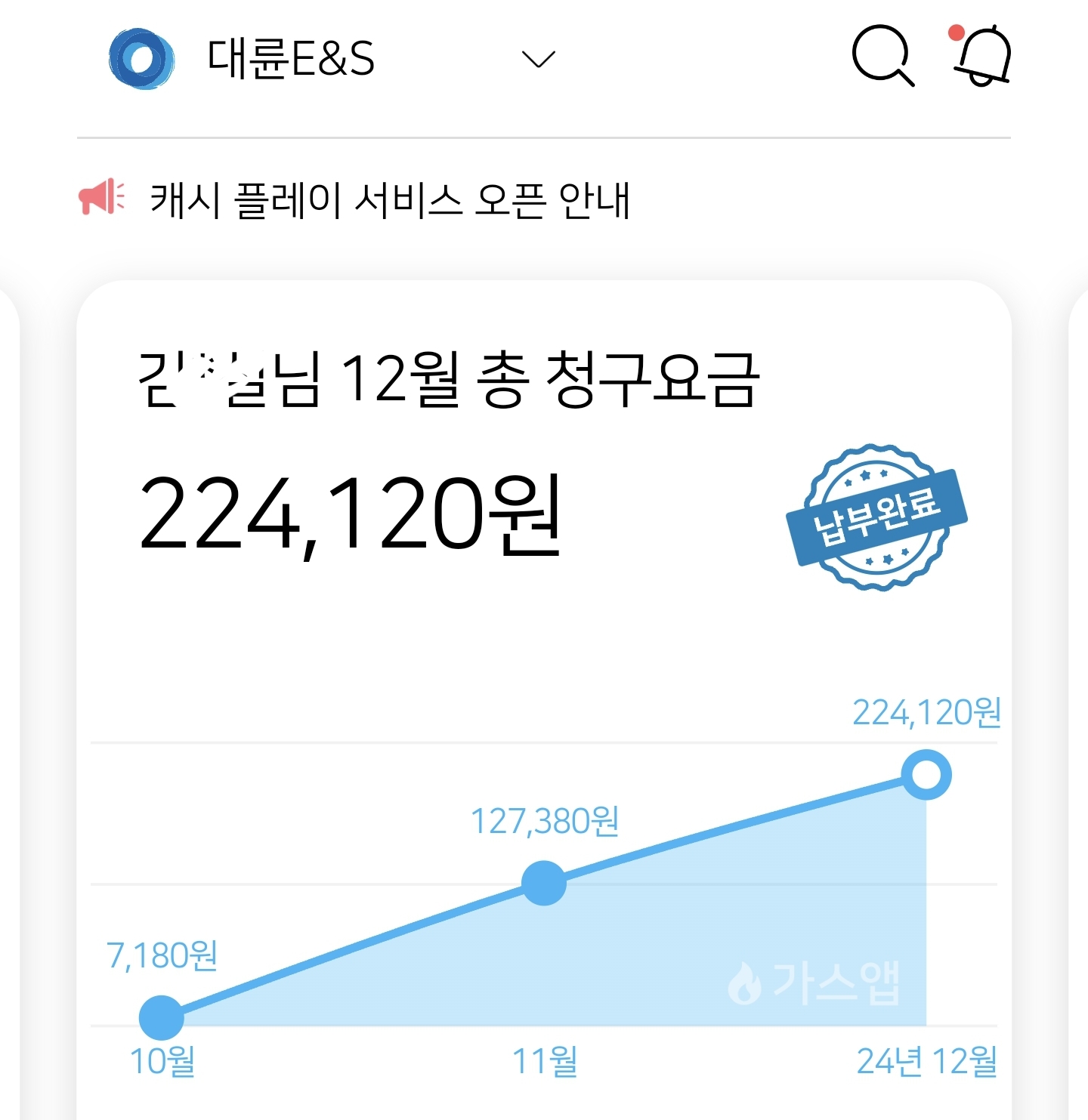Select the 24년 12월 point on the chart
Viewport: 1088px width, 1120px height.
coord(926,775)
